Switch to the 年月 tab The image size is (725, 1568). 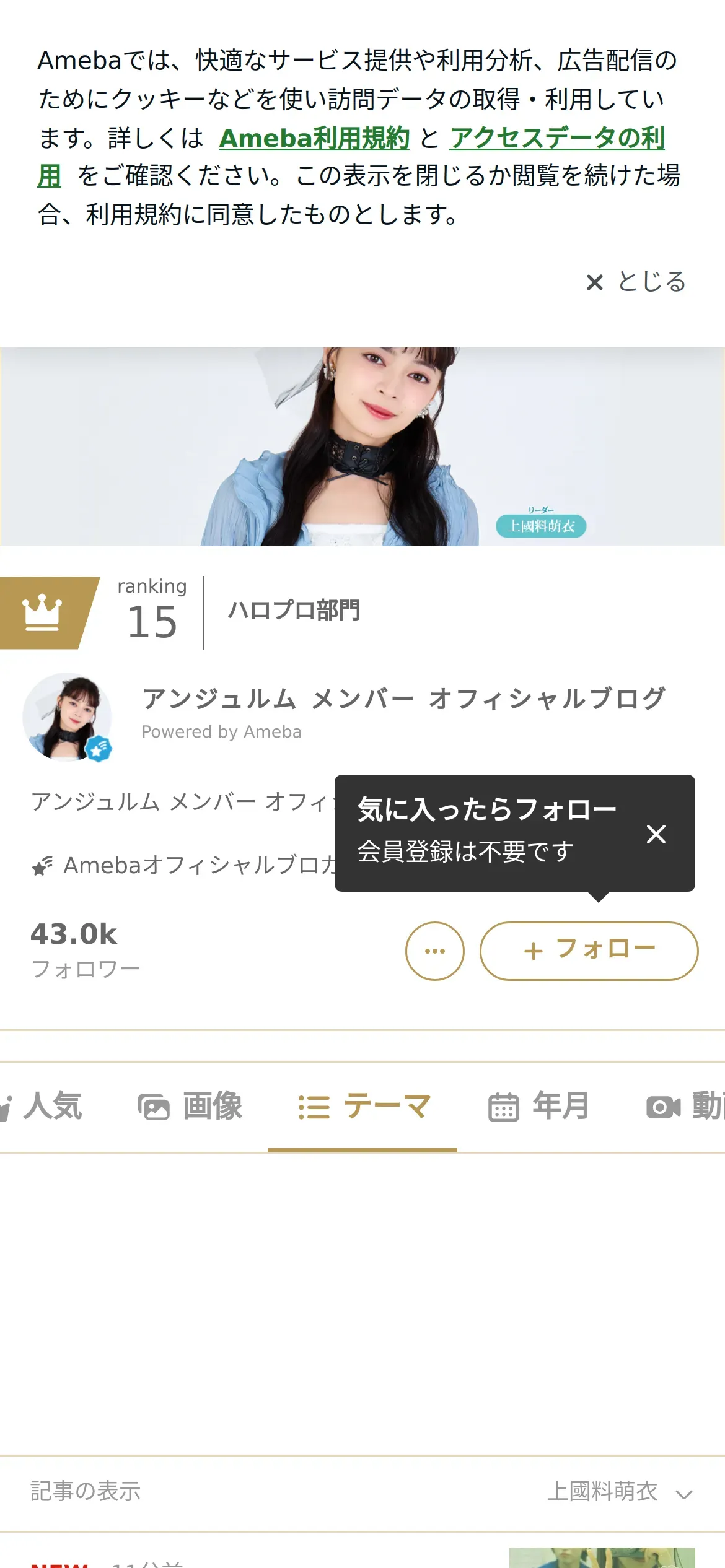click(x=538, y=1107)
